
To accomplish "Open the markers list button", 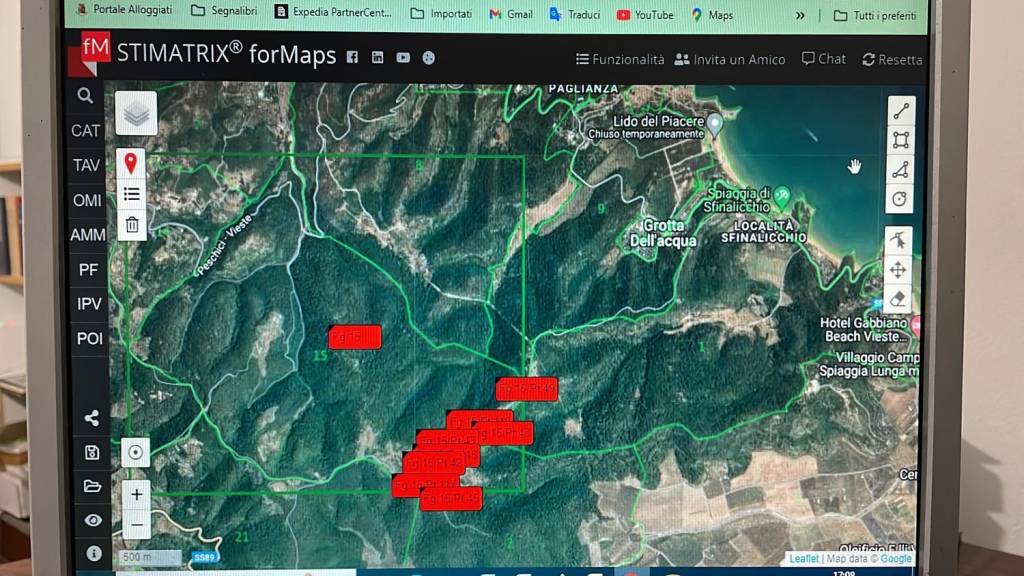I will 131,194.
